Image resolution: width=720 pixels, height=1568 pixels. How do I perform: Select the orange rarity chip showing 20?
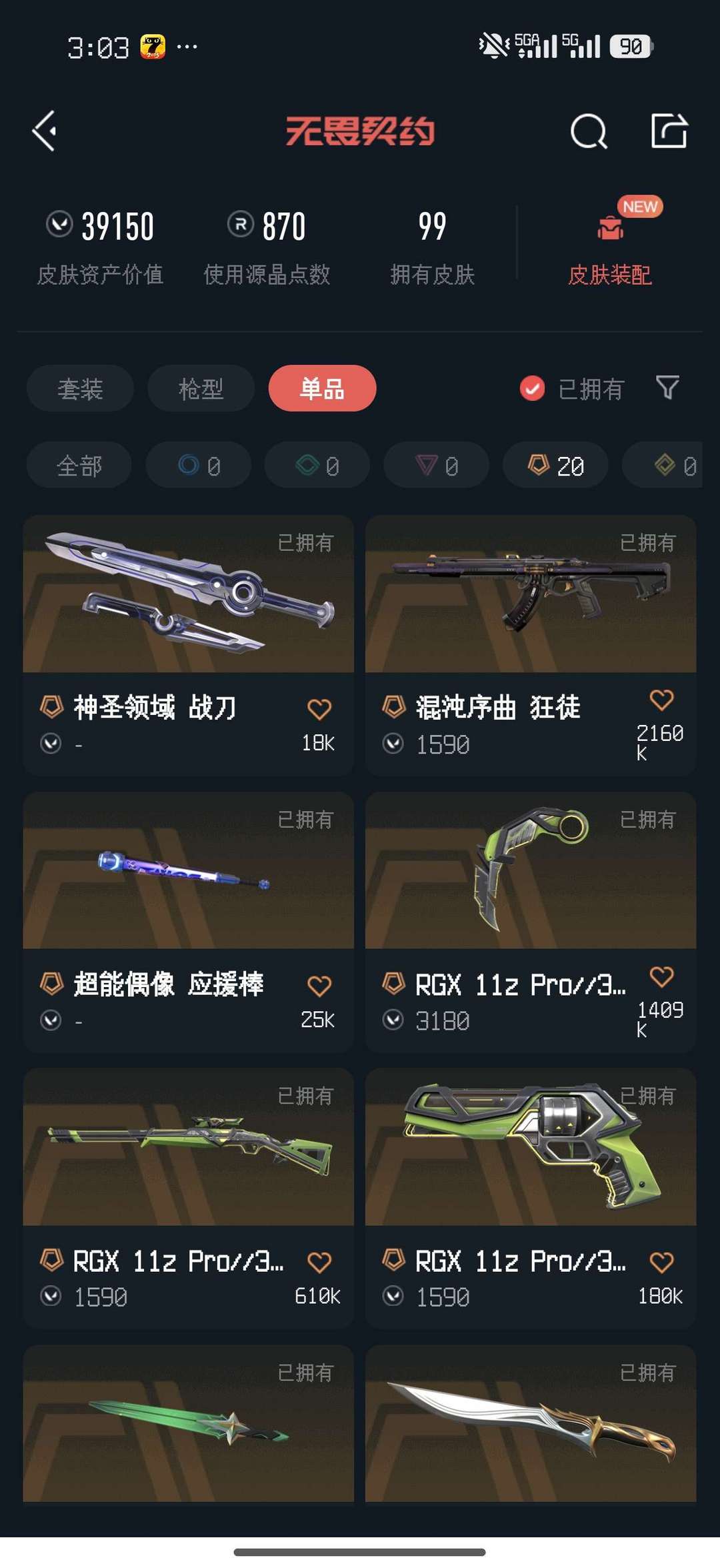(x=555, y=465)
